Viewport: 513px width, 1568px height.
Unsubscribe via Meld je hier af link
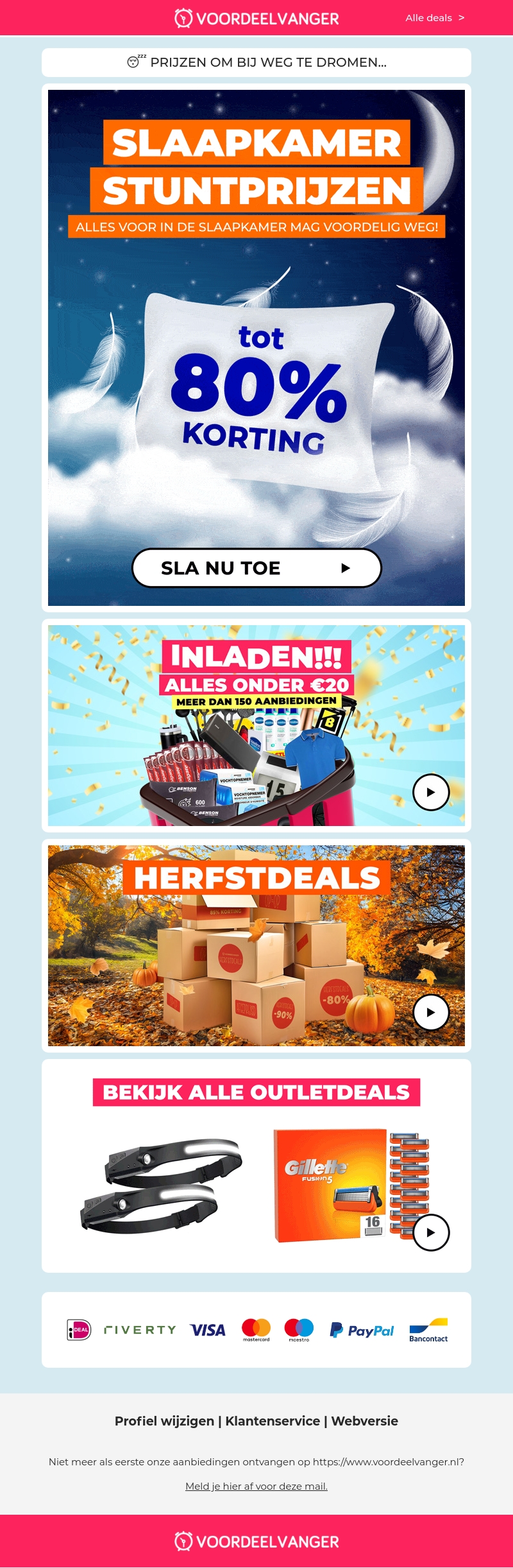(256, 1486)
